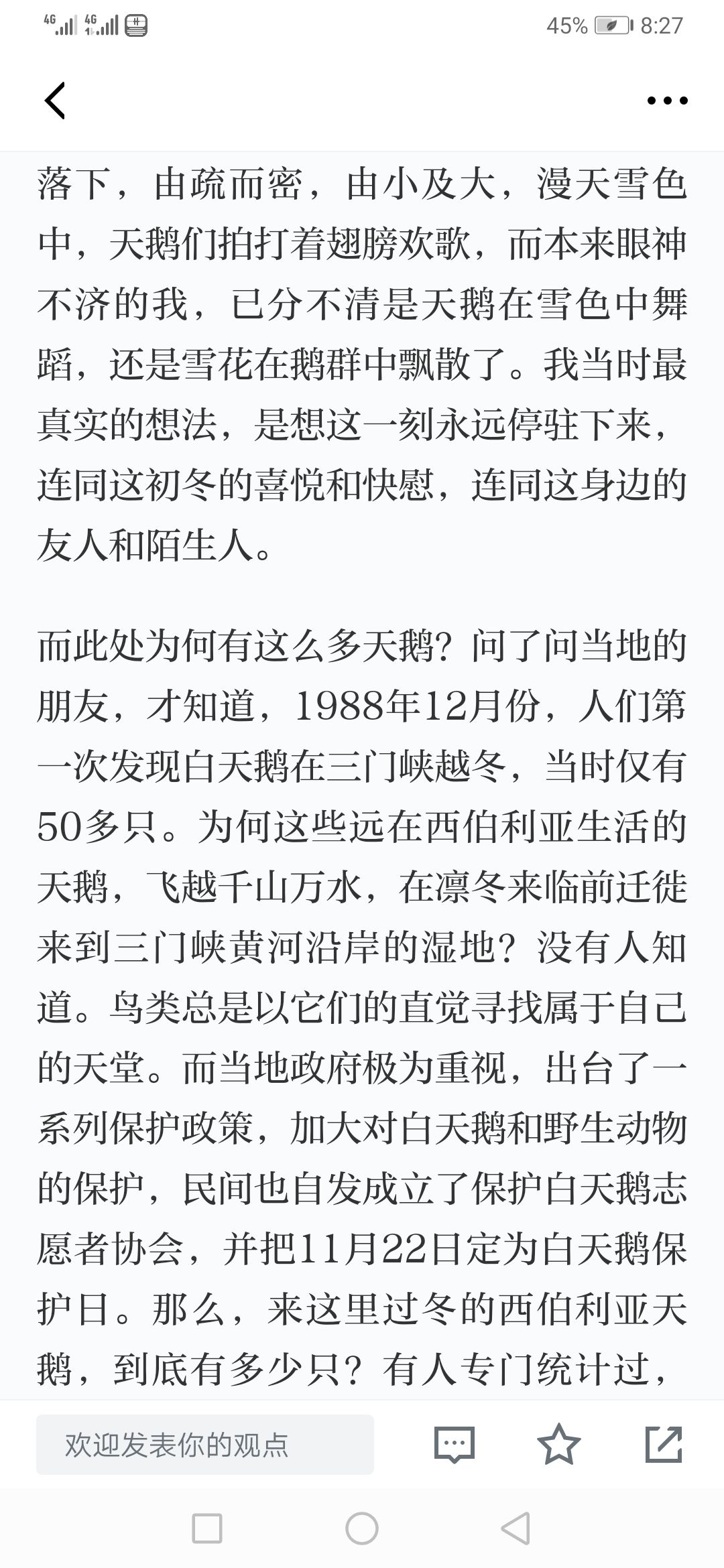Image resolution: width=724 pixels, height=1568 pixels.
Task: Share the article via share icon
Action: coord(664,1444)
